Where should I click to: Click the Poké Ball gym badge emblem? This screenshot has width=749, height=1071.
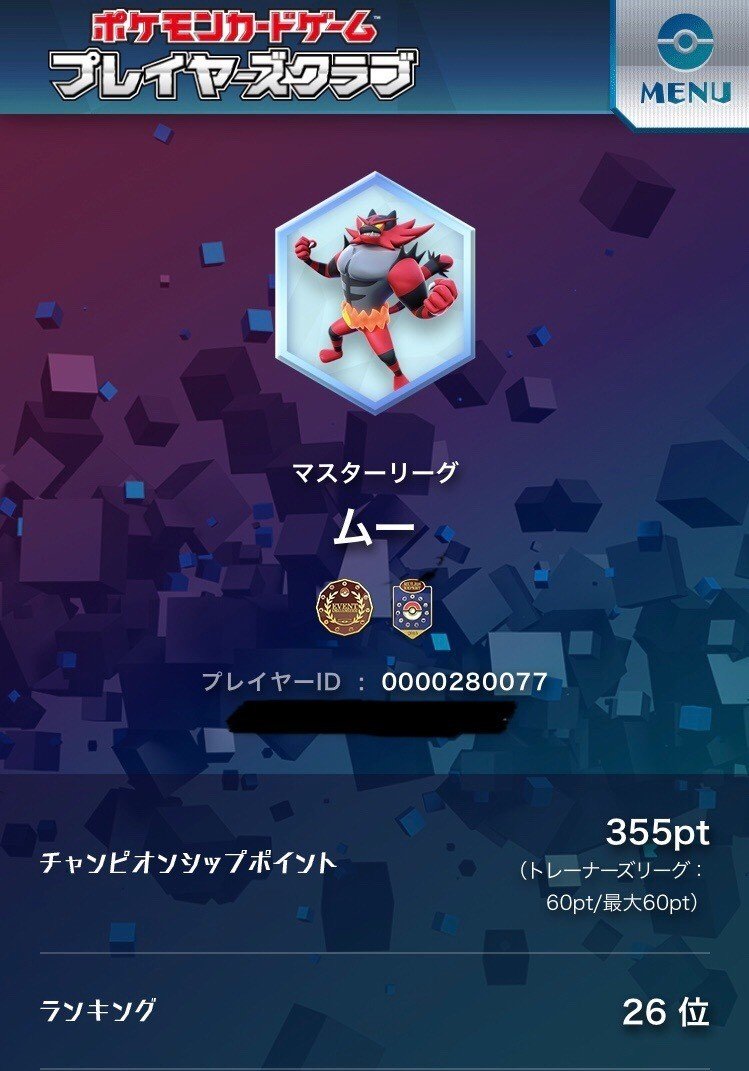(x=411, y=603)
